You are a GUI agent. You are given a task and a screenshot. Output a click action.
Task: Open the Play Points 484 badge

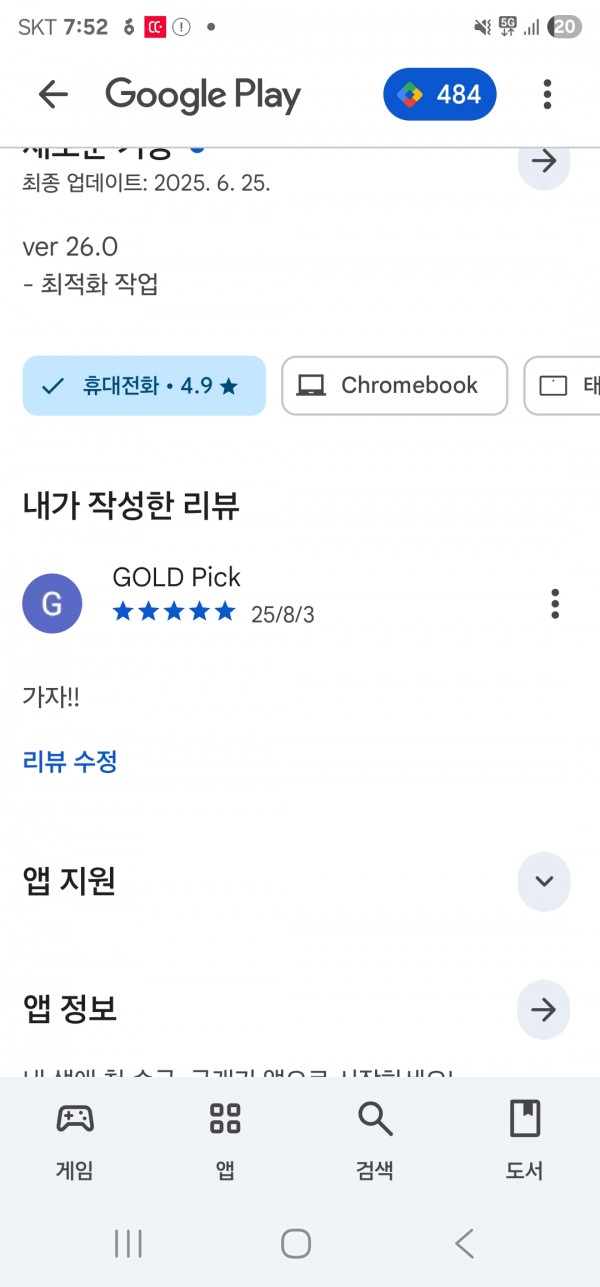point(440,95)
